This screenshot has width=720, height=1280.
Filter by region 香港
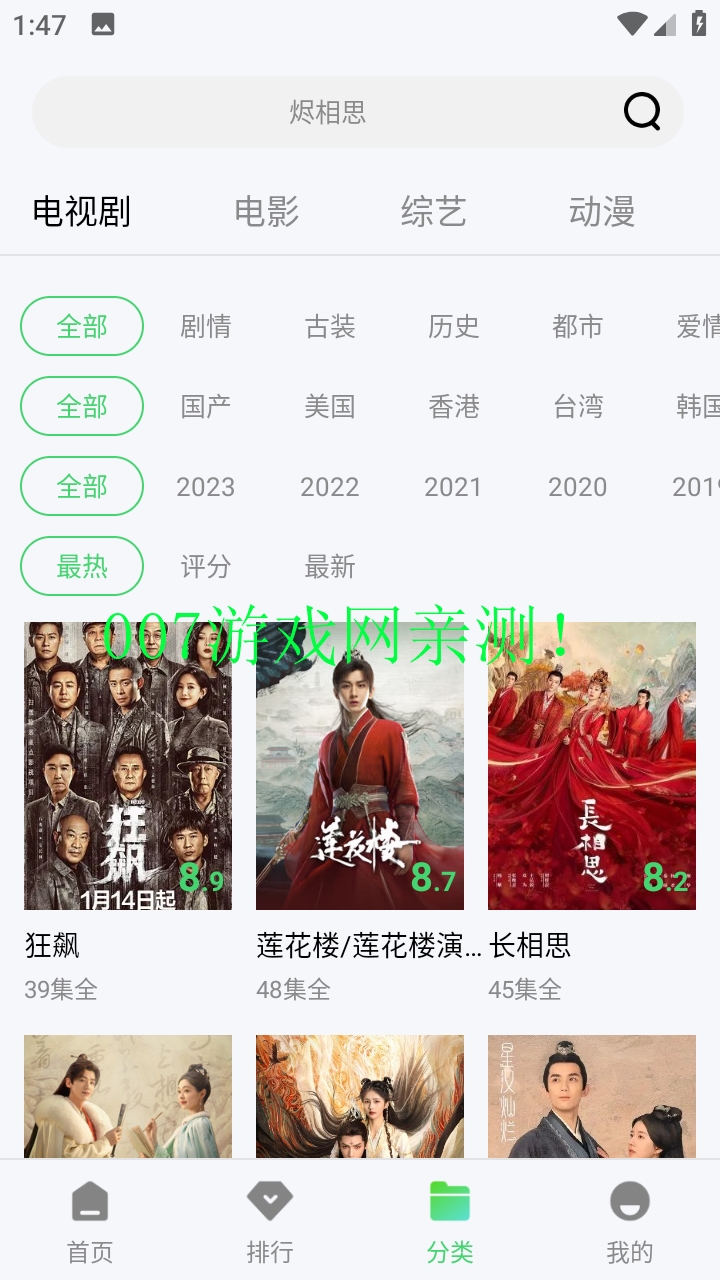tap(454, 407)
